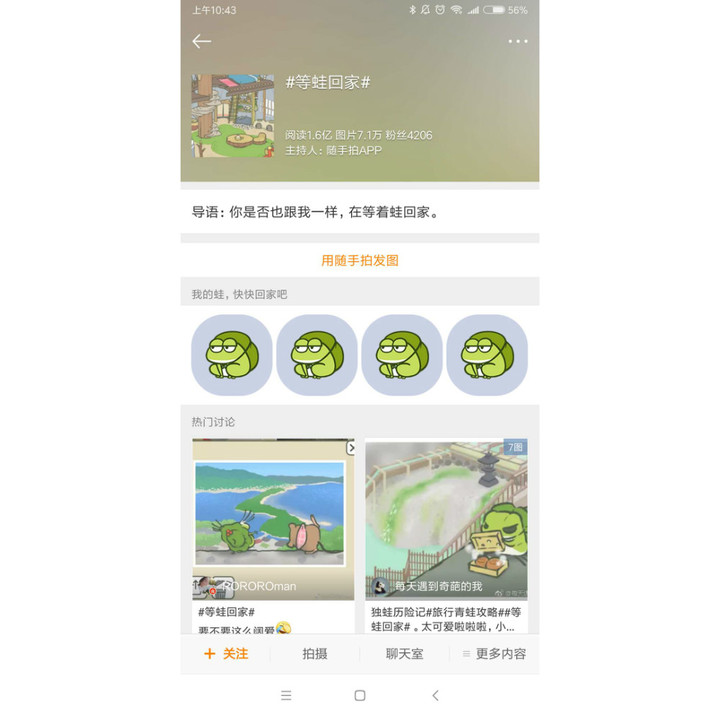
Task: Tap 用随手拍发图 to post a photo
Action: tap(360, 260)
